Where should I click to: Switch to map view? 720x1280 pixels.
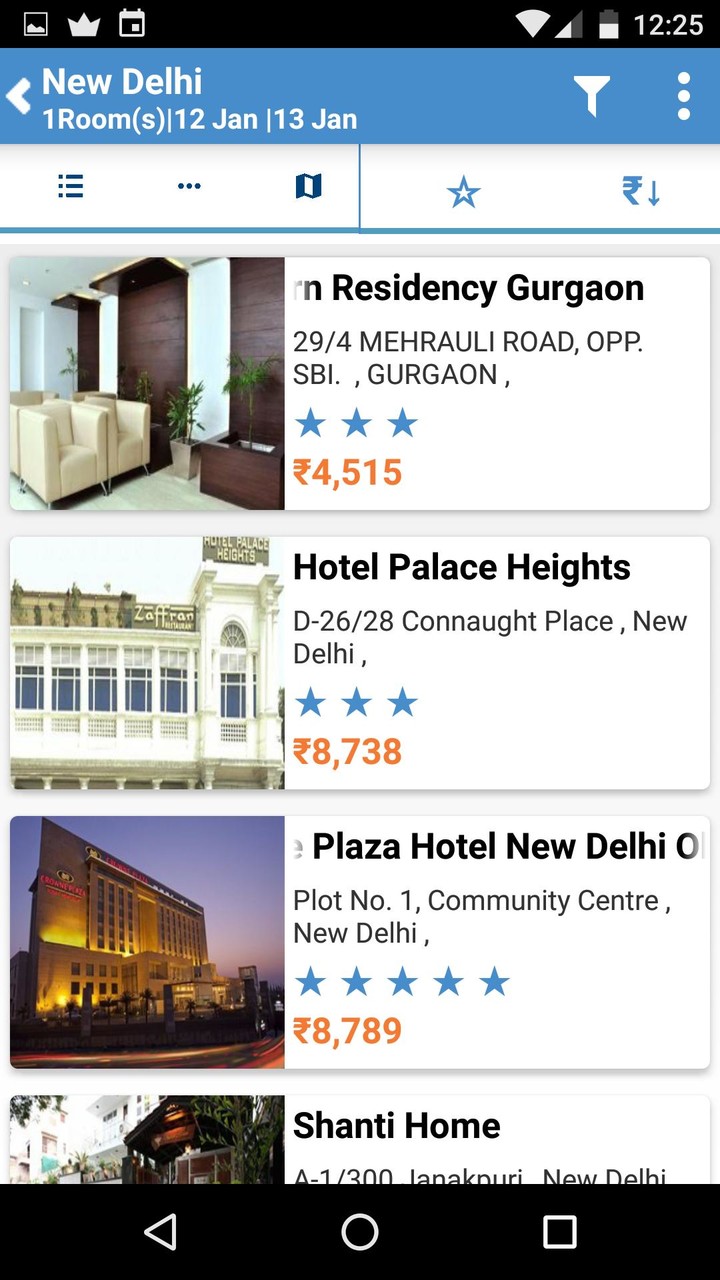tap(308, 187)
